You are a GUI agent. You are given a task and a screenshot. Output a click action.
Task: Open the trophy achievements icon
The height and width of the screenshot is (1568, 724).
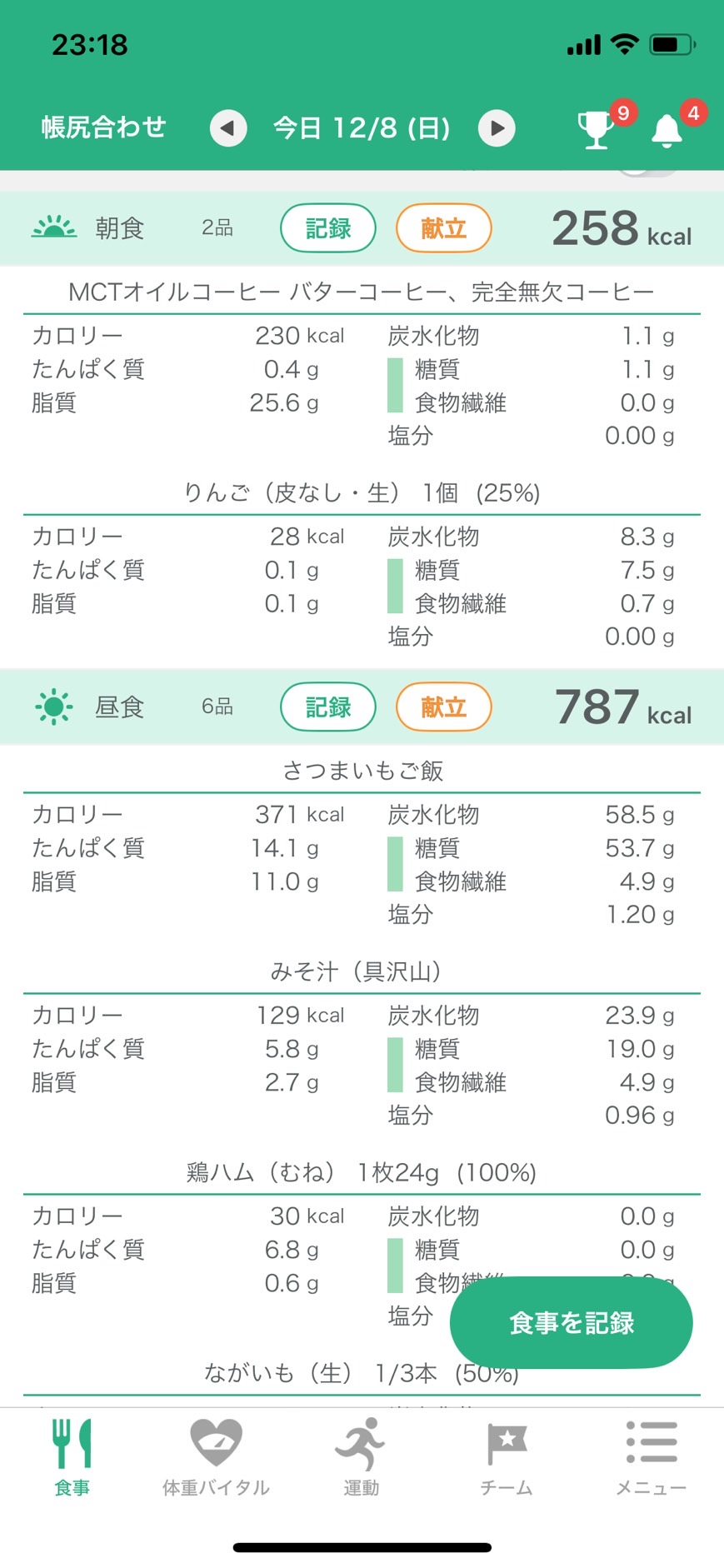pos(597,129)
